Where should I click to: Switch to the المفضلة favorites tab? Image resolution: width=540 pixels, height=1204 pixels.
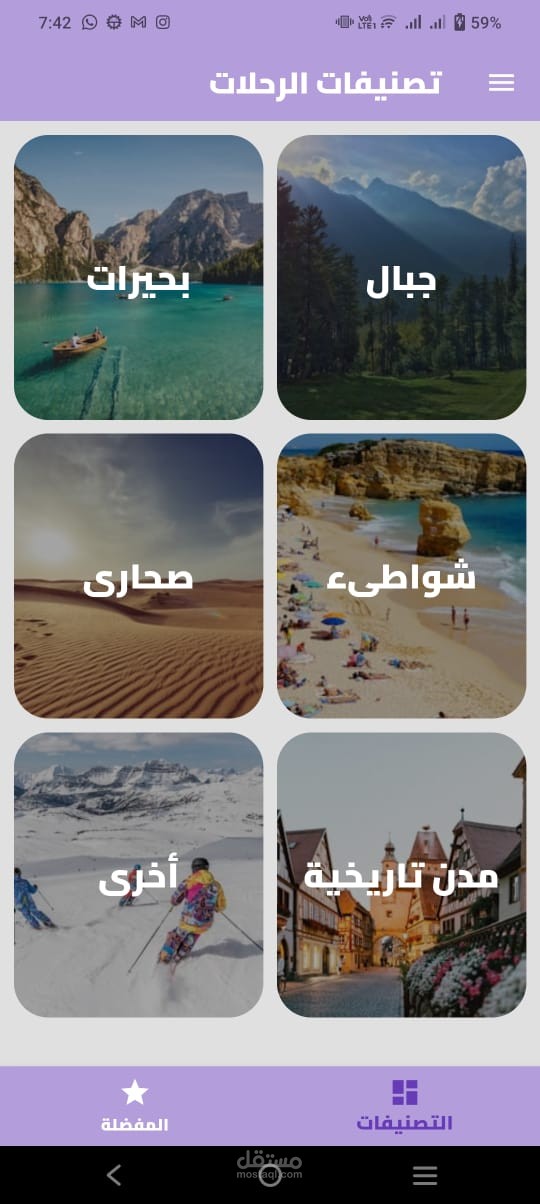point(135,1106)
